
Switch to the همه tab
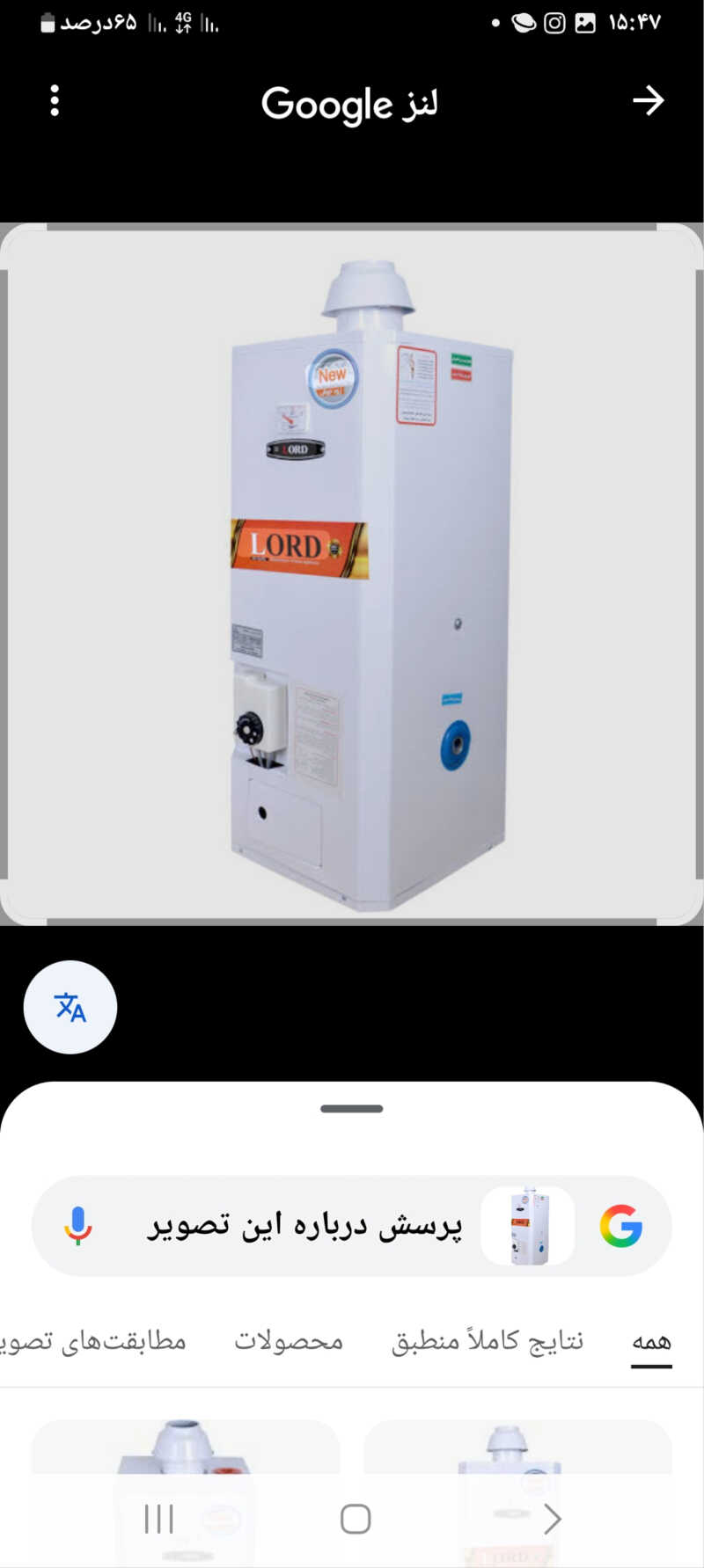(651, 1341)
